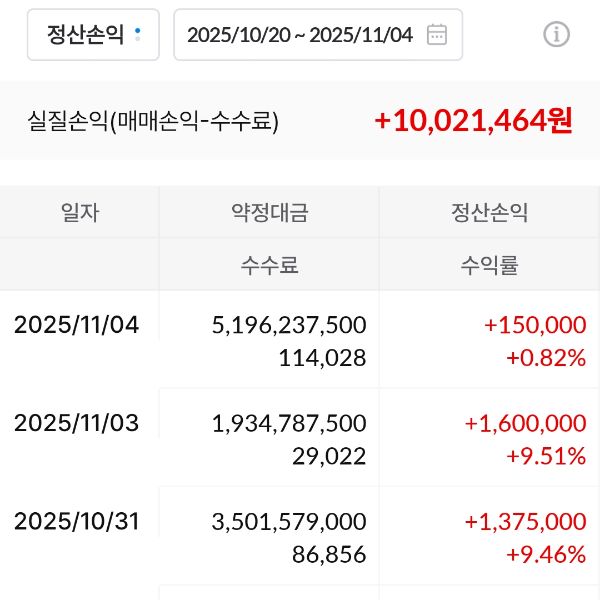Open the 정산손익 dropdown selector

pyautogui.click(x=93, y=35)
